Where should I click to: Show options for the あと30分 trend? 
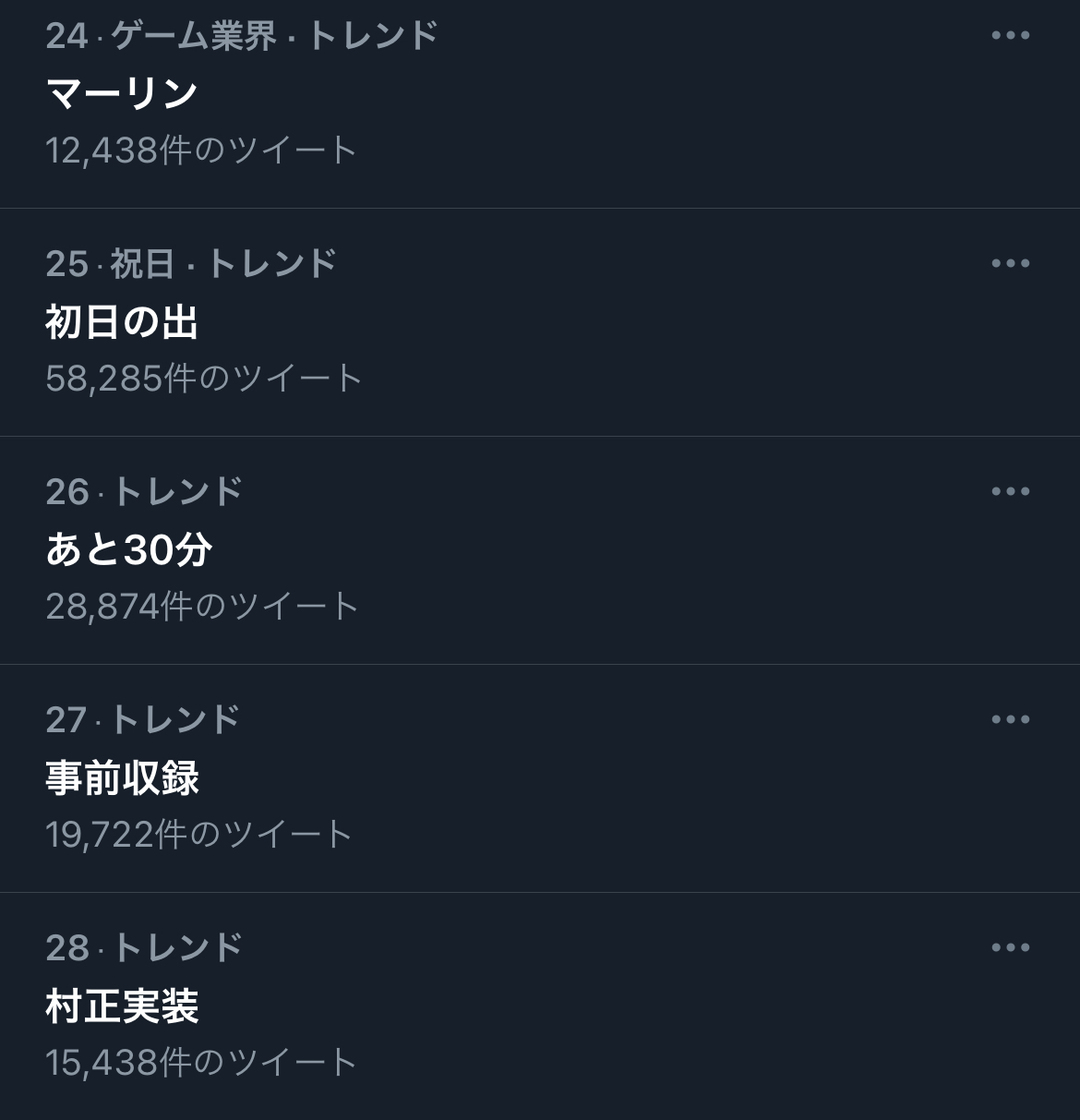point(1010,491)
